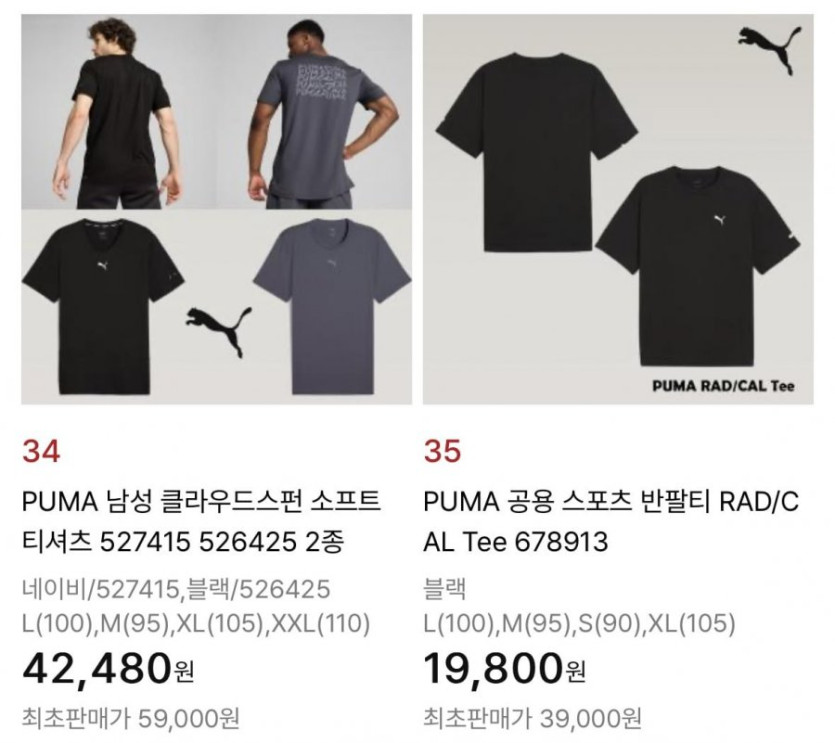Open the PUMA 클라우드스펀 소프트 티셔츠 product card
This screenshot has width=835, height=743.
pos(216,209)
